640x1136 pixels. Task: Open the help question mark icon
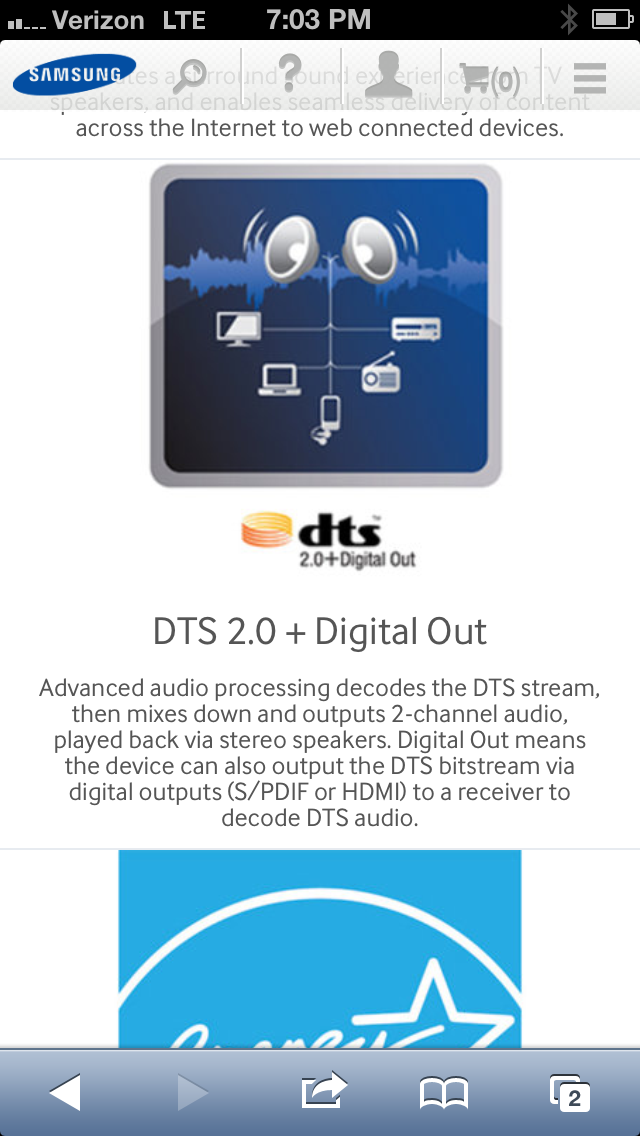pos(290,74)
